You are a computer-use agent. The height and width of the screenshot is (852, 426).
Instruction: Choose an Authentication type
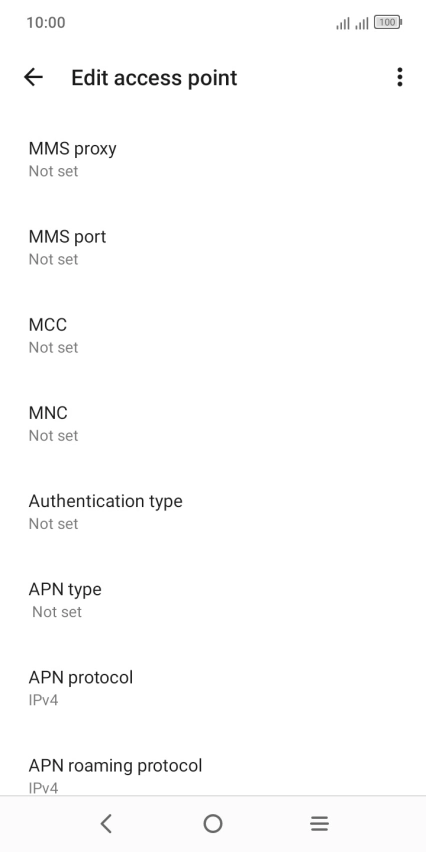tap(213, 511)
